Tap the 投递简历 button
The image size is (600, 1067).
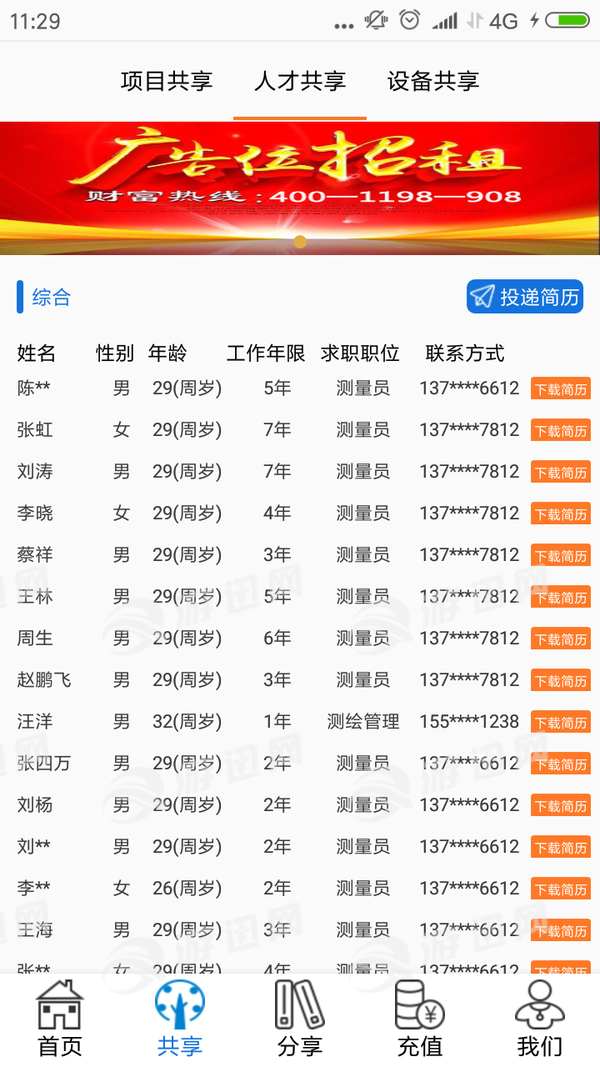pyautogui.click(x=525, y=297)
